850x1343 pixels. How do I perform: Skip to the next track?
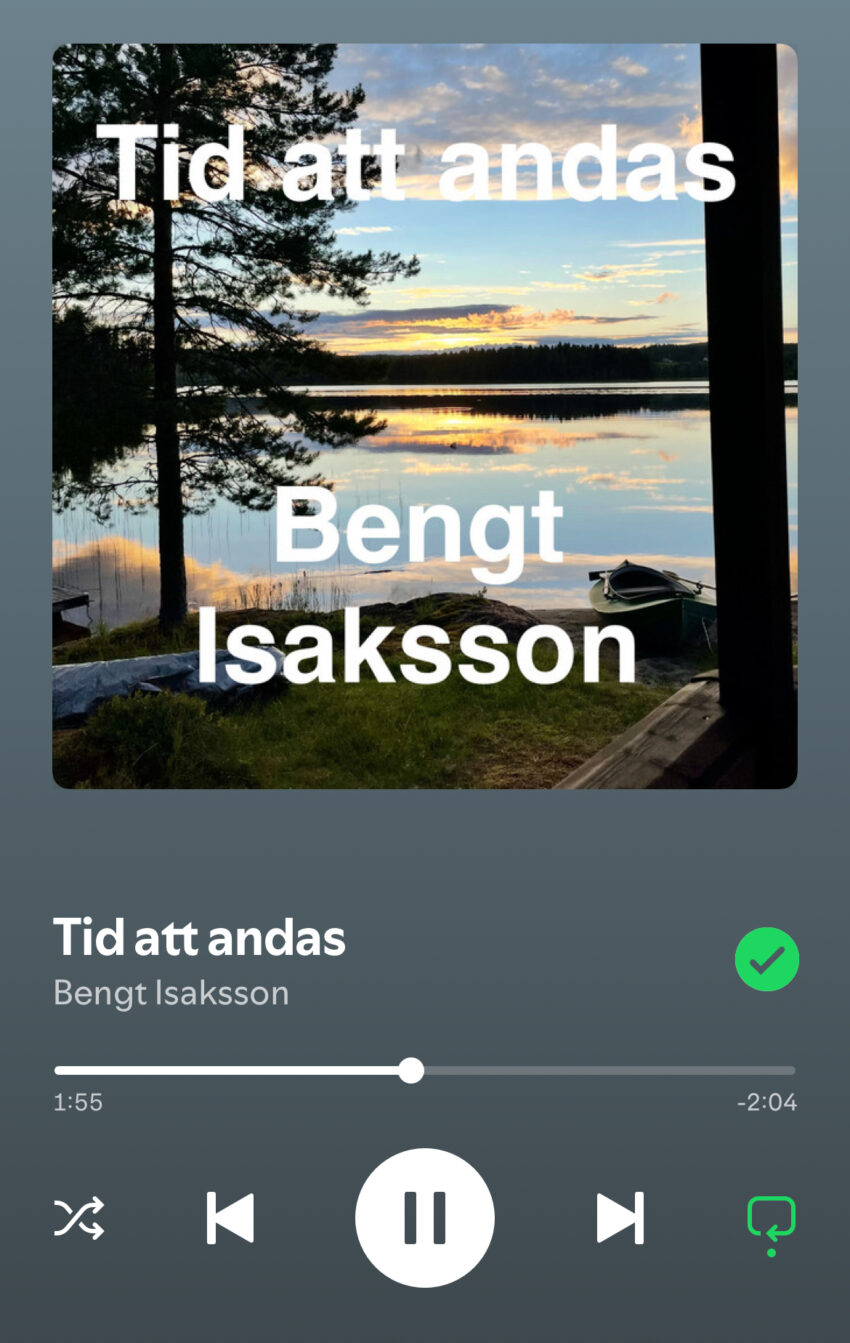[620, 1218]
